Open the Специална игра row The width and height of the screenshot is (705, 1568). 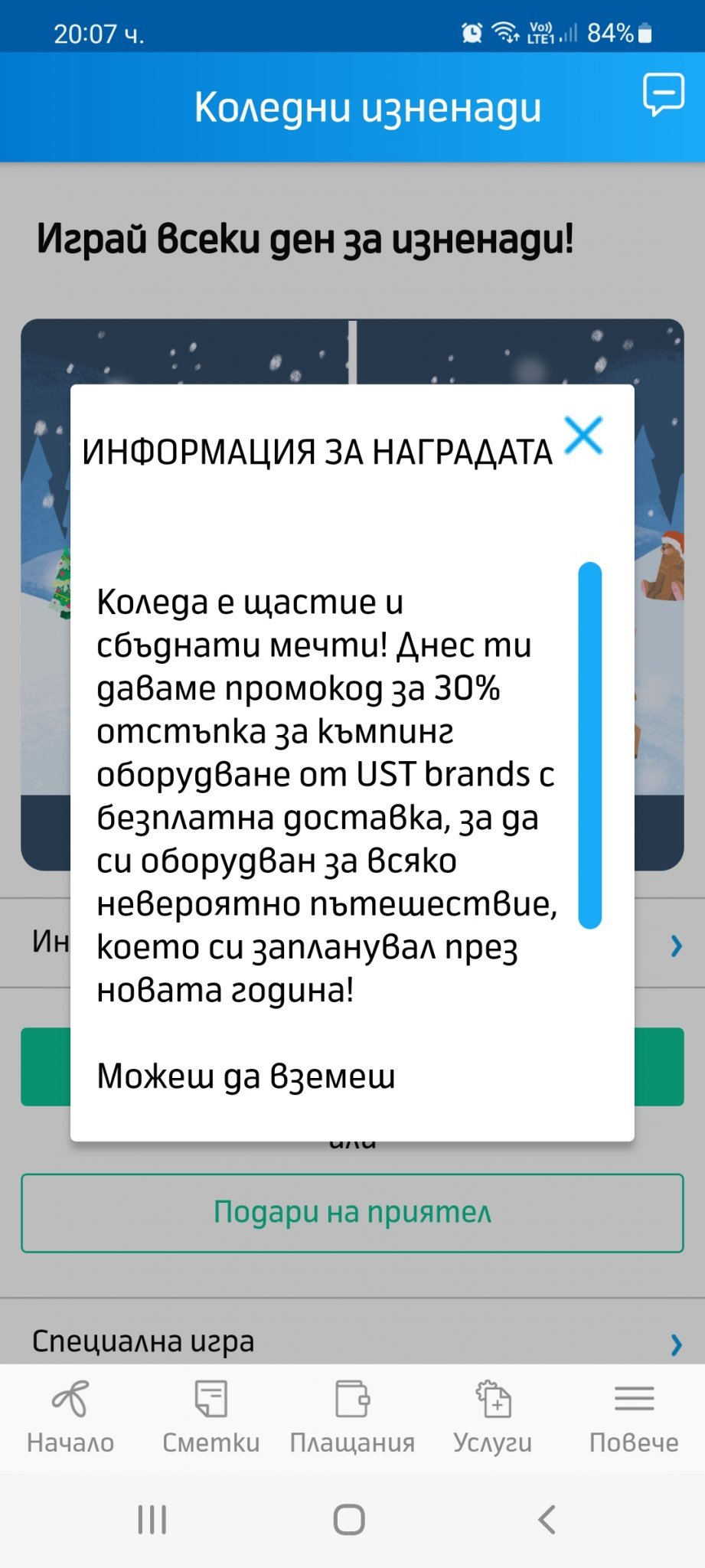pos(352,1341)
